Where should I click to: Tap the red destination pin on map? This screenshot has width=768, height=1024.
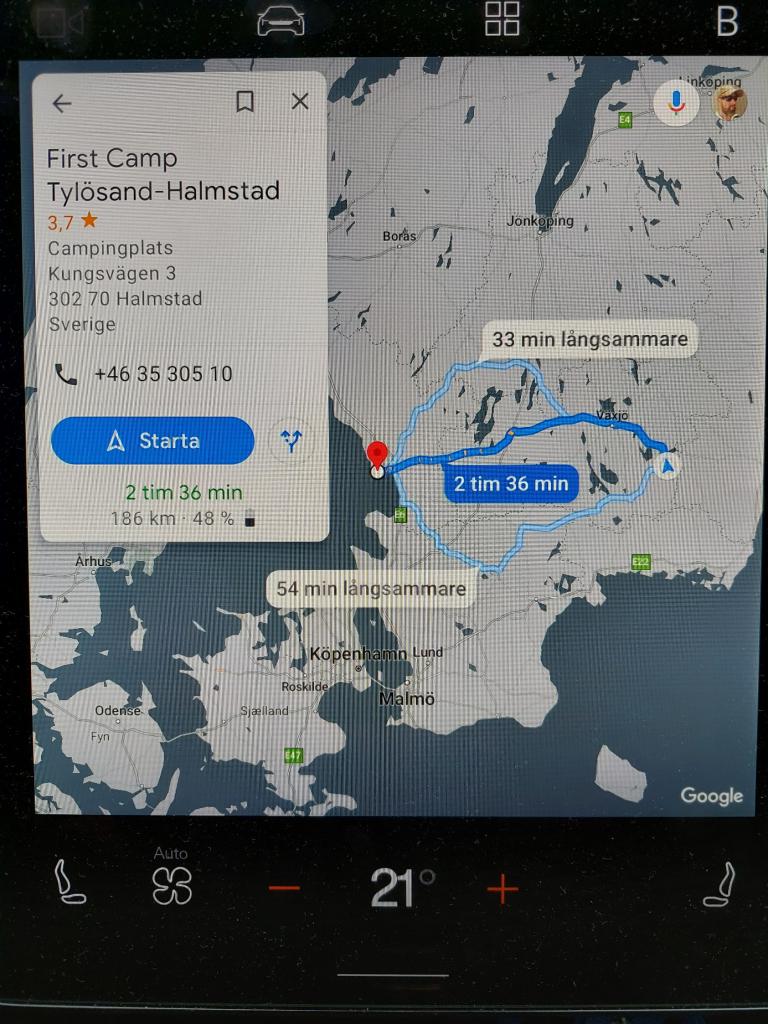coord(377,456)
